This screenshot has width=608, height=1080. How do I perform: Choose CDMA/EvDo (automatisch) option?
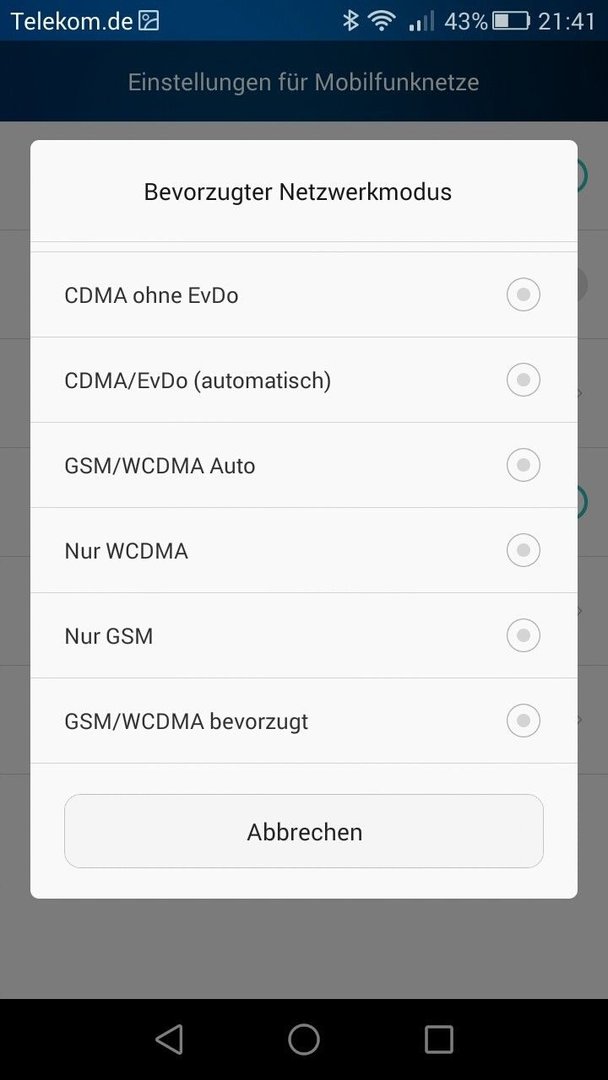click(x=304, y=380)
